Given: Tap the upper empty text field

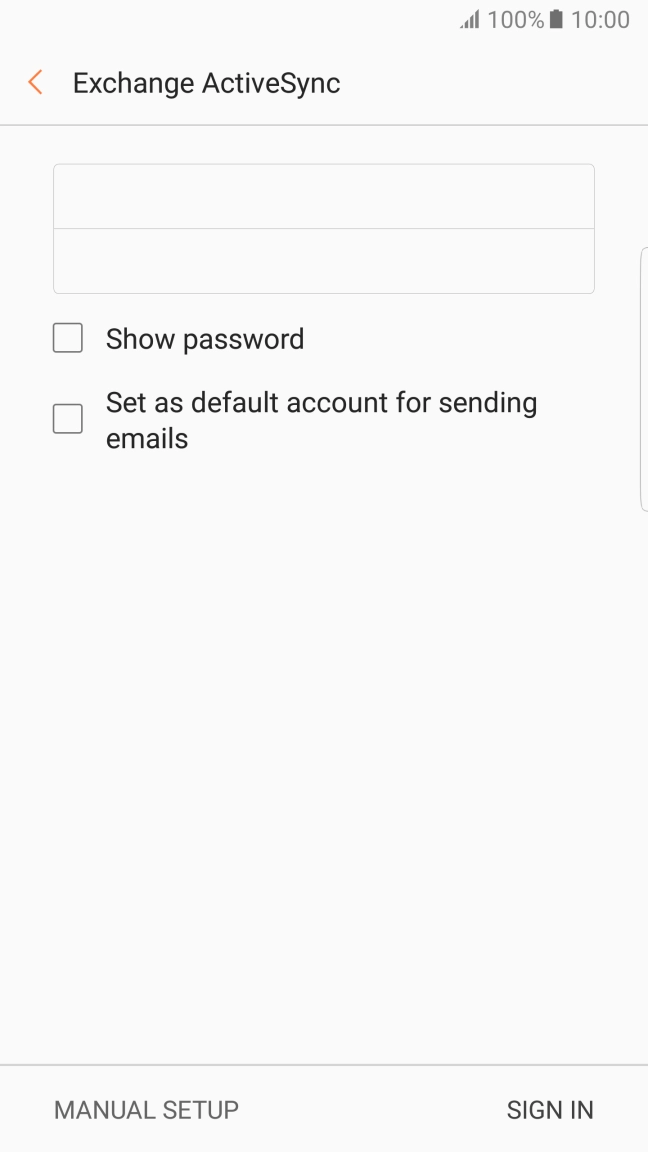Looking at the screenshot, I should (x=323, y=197).
